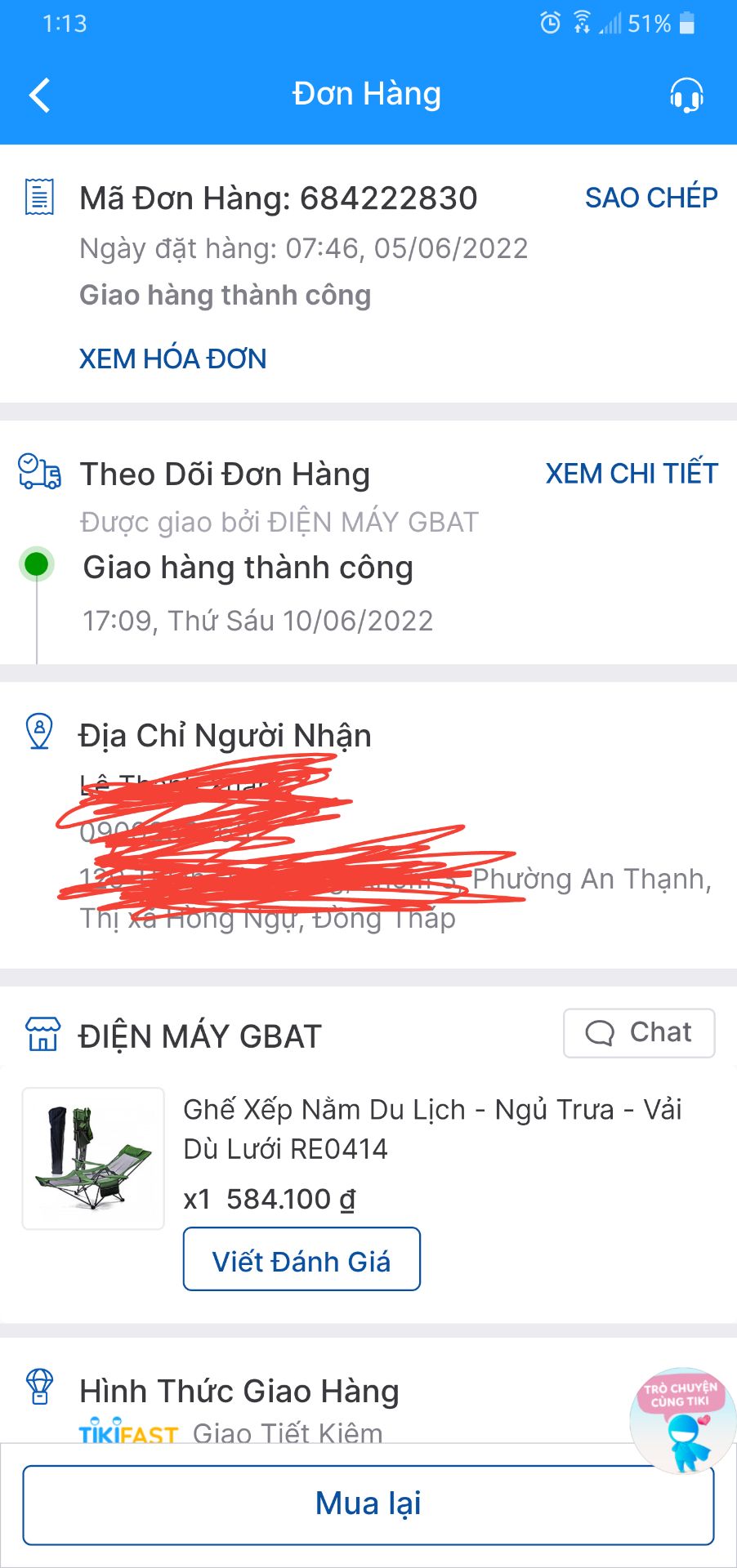Tap the order title Đơn Hàng

368,94
